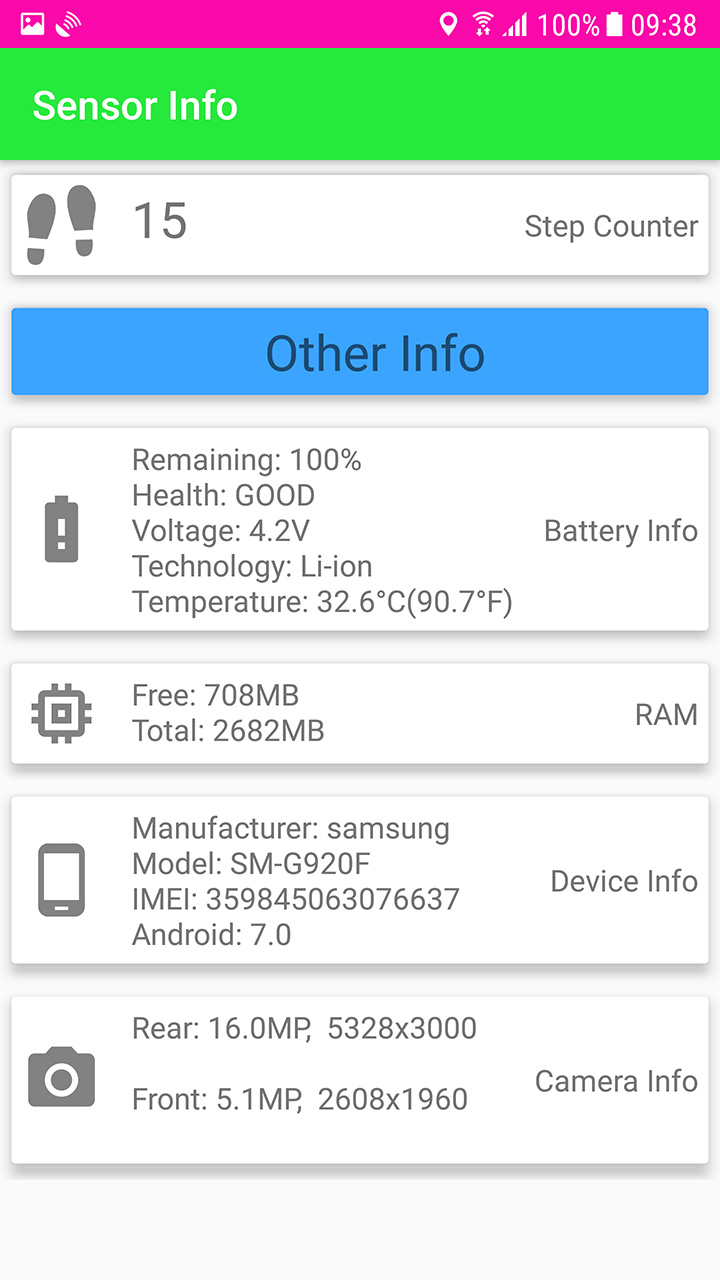
Task: Open the Device Info card
Action: tap(360, 880)
